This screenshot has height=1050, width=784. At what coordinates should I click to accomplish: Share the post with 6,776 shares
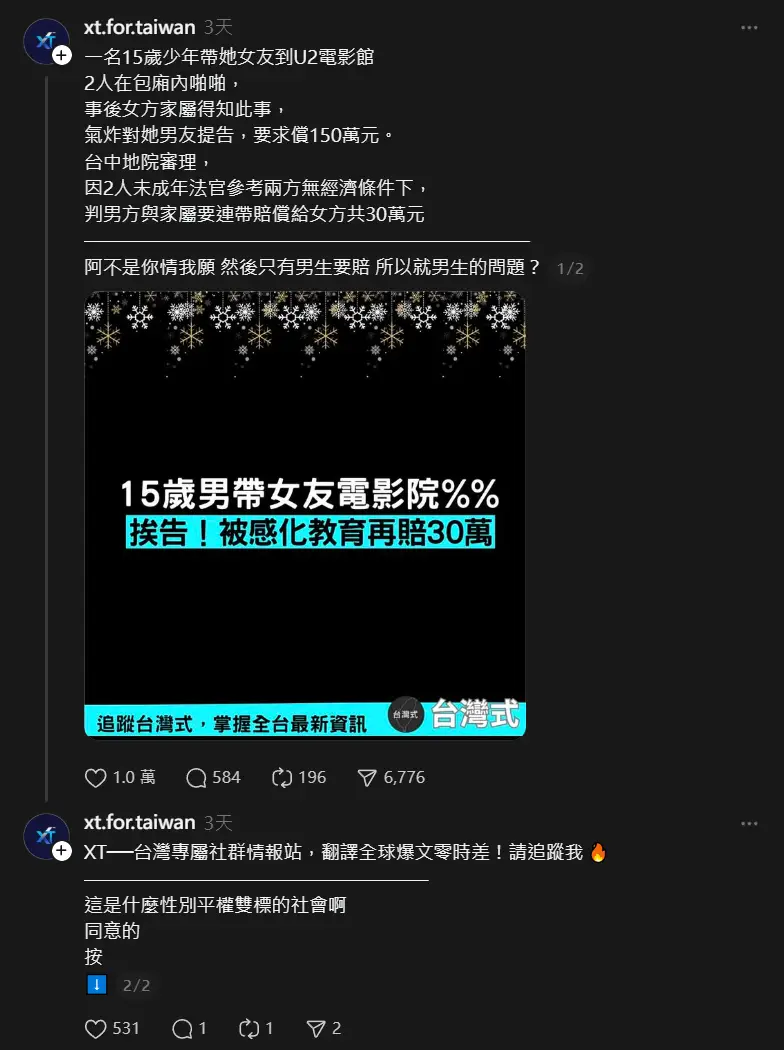pyautogui.click(x=367, y=777)
